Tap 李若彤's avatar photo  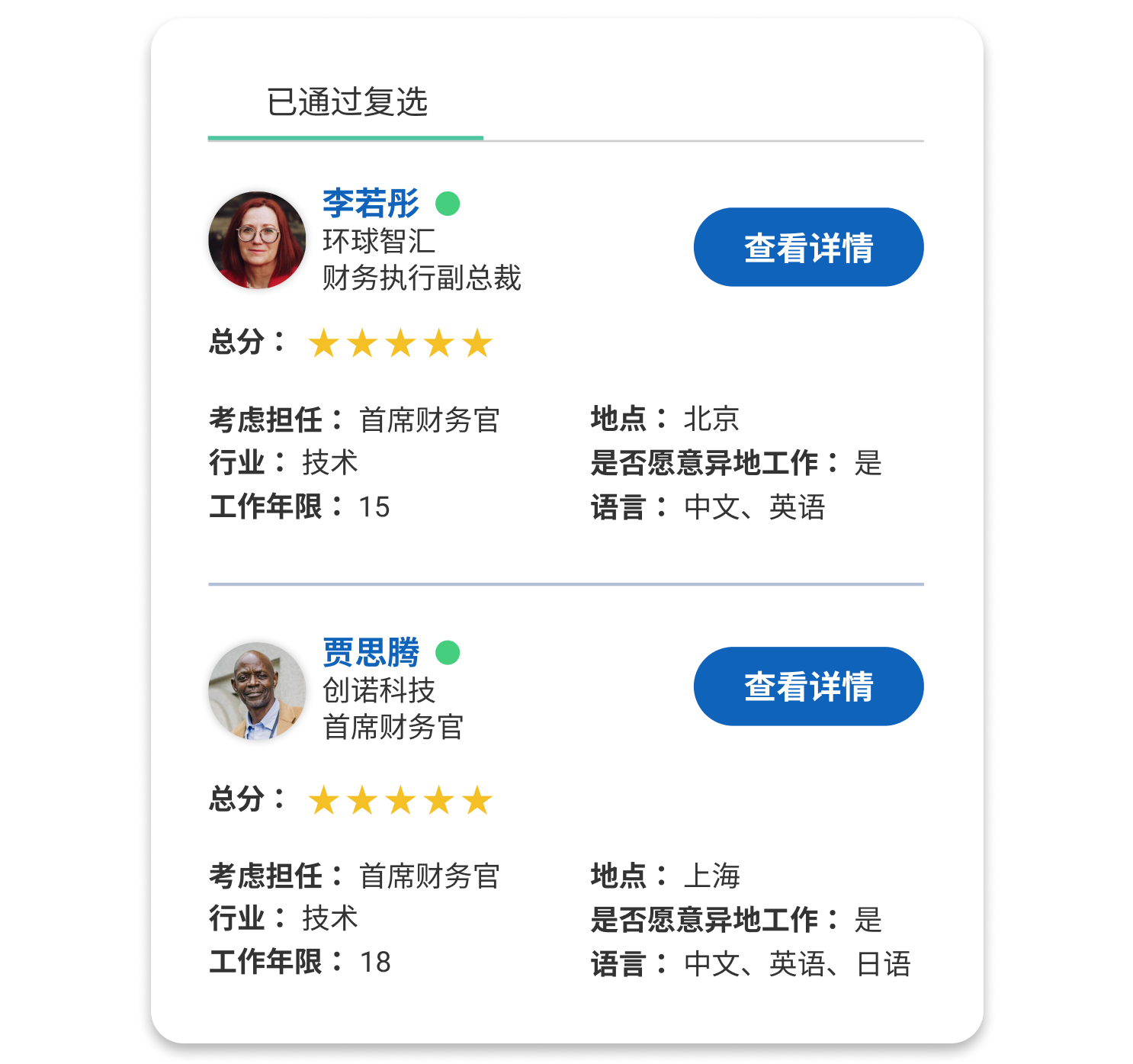pos(257,240)
